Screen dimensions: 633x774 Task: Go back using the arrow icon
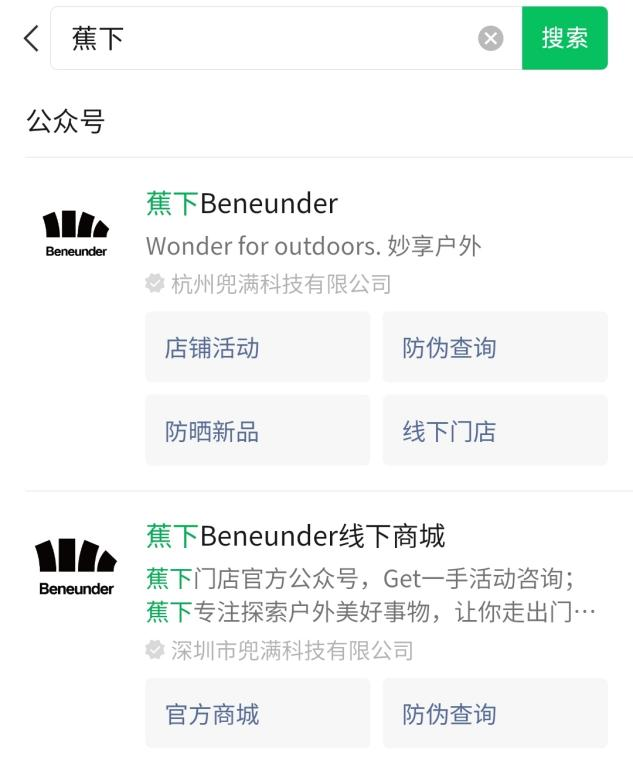click(x=32, y=39)
